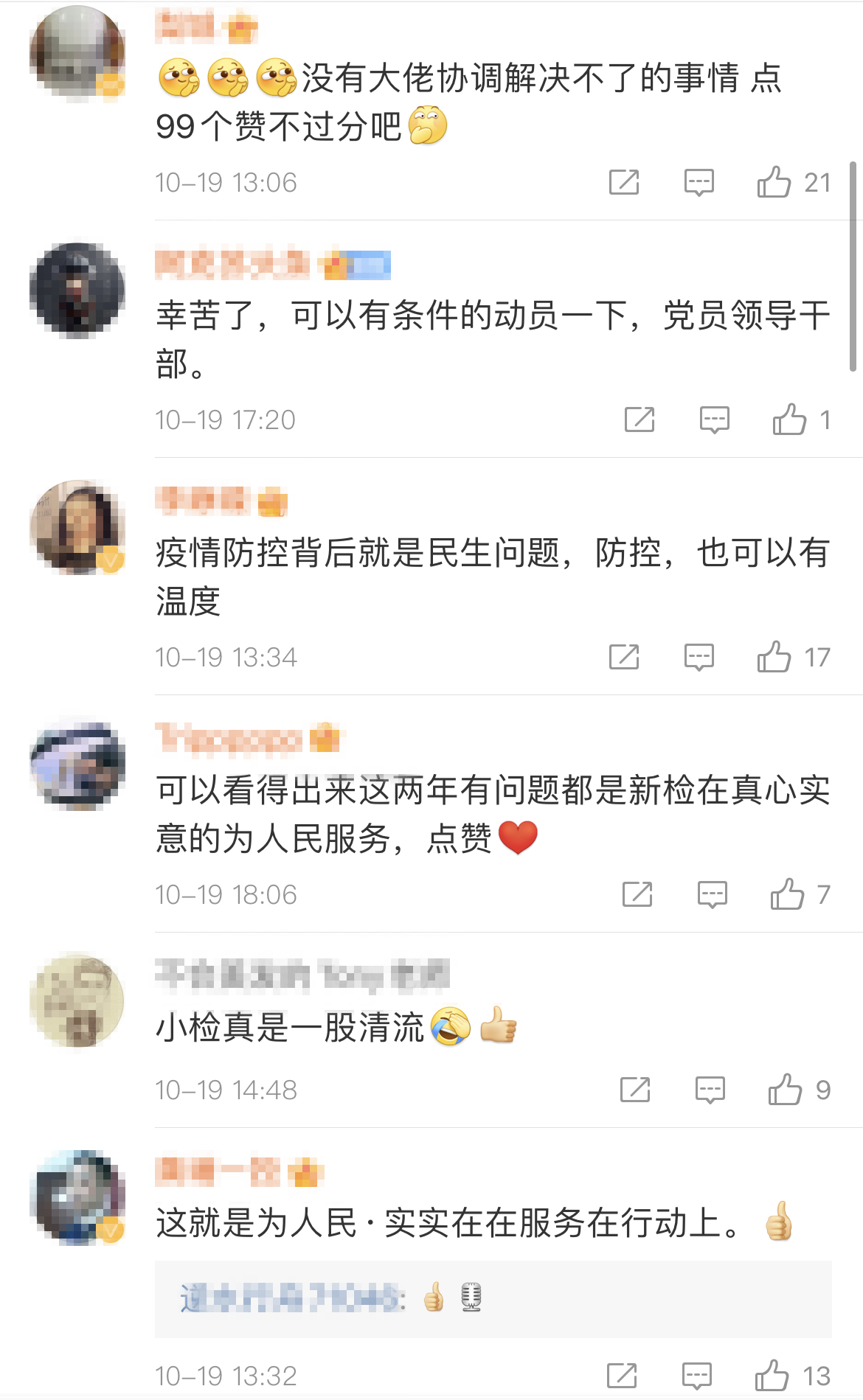Screen dimensions: 863x1400
Task: Repost the comment posted at 10-19 13:34
Action: click(x=624, y=657)
